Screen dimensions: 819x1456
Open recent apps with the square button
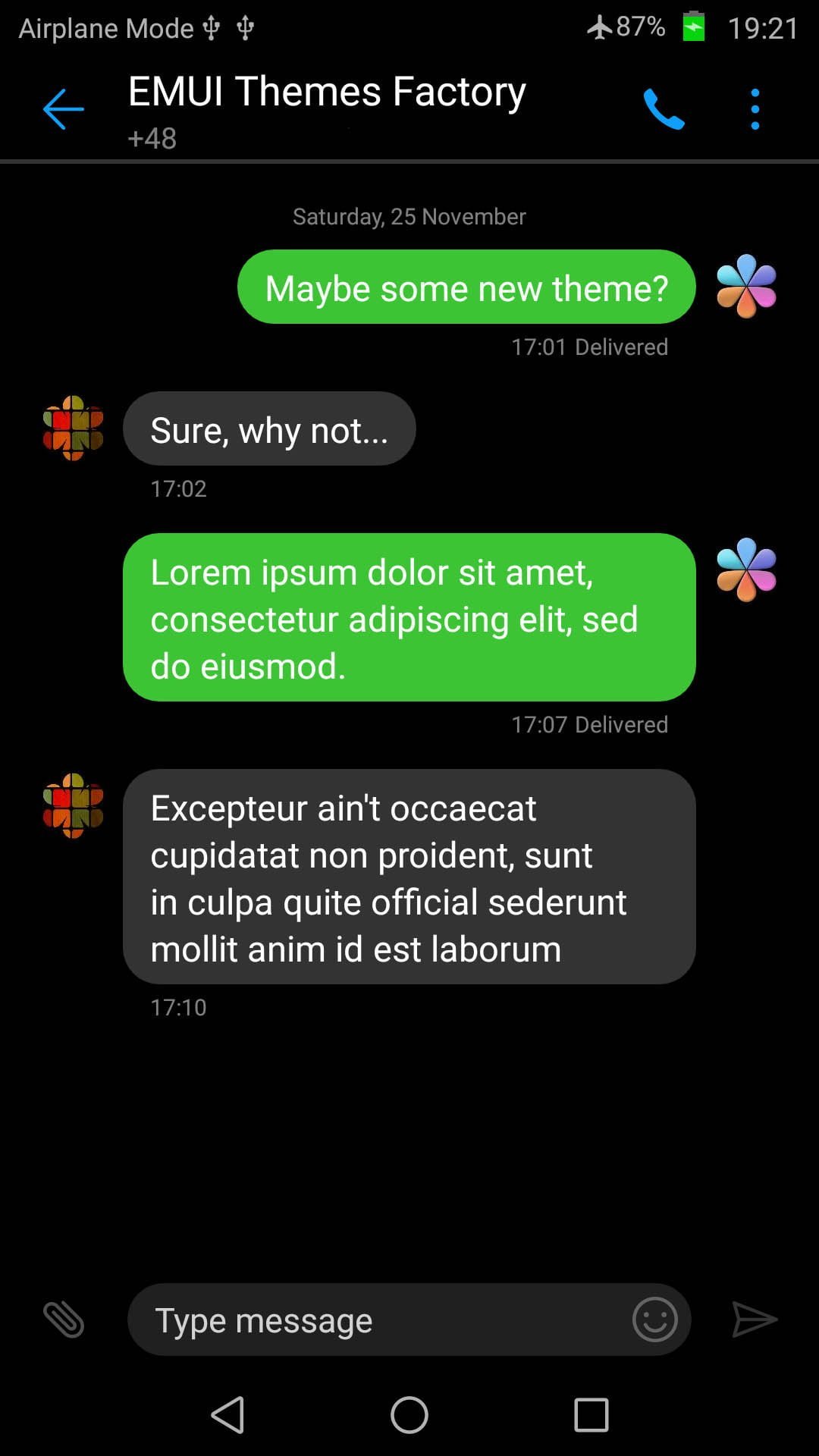coord(591,1415)
